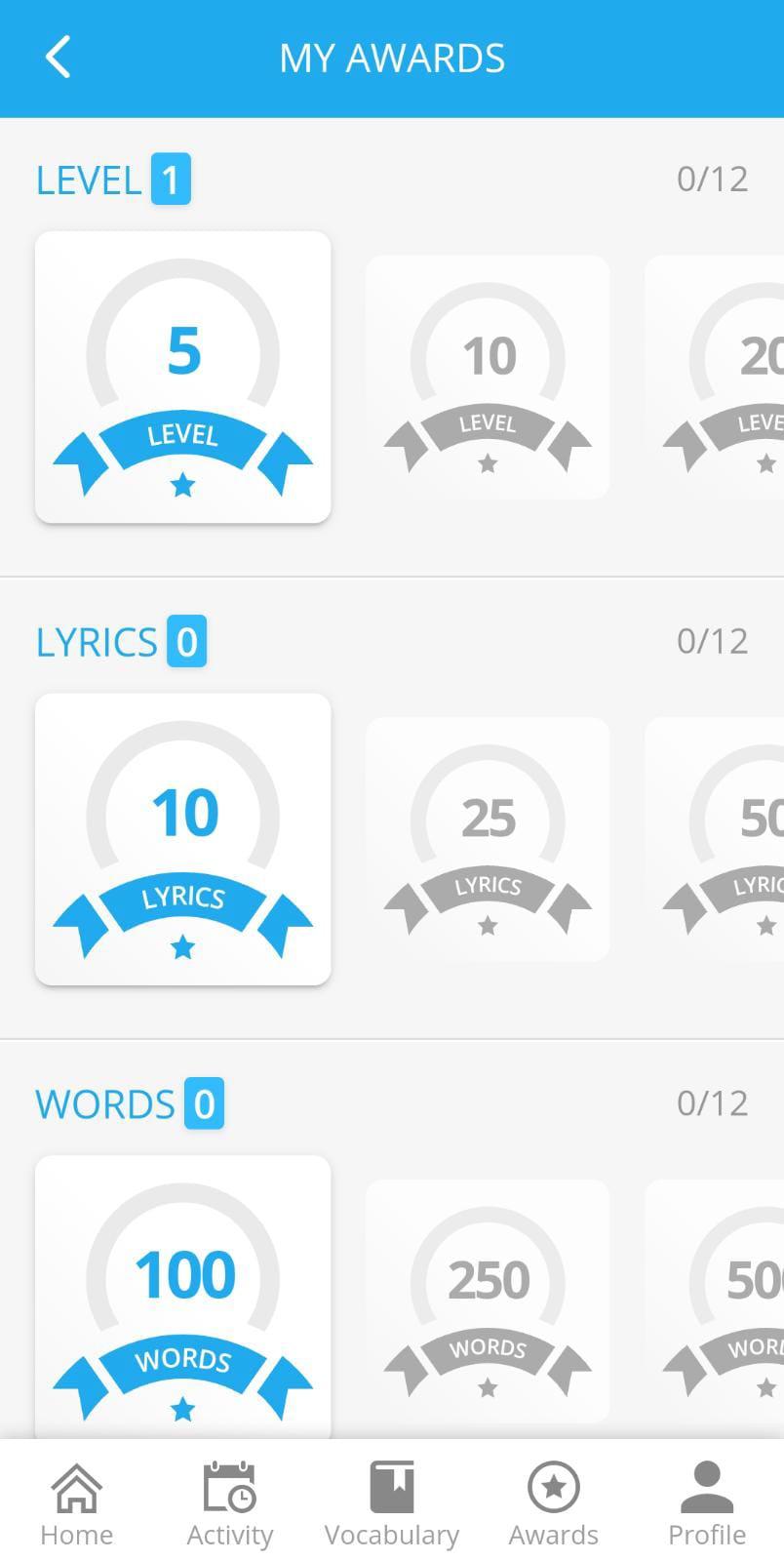Image resolution: width=784 pixels, height=1561 pixels.
Task: Switch to the Home tab
Action: [x=77, y=1503]
